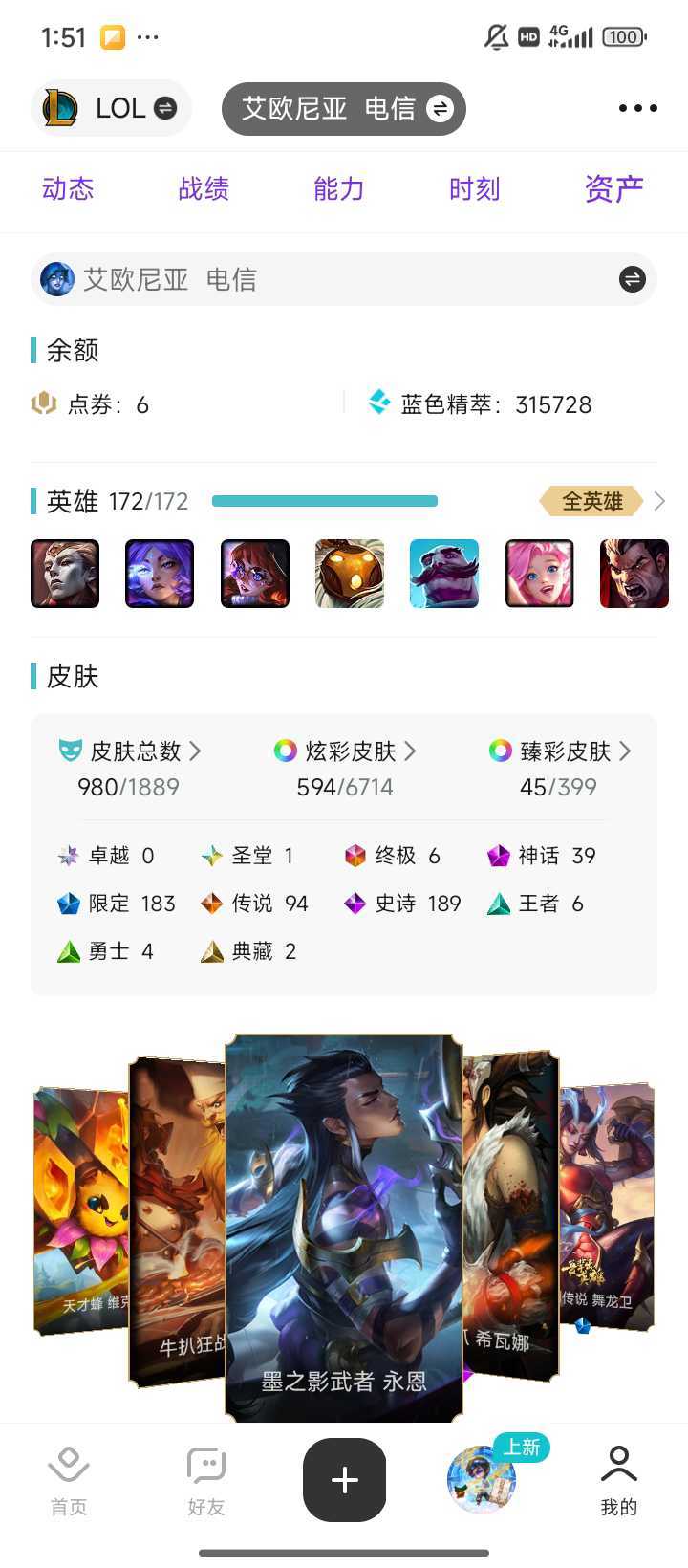Click the hero collection progress bar
Image resolution: width=688 pixels, height=1568 pixels.
click(324, 500)
